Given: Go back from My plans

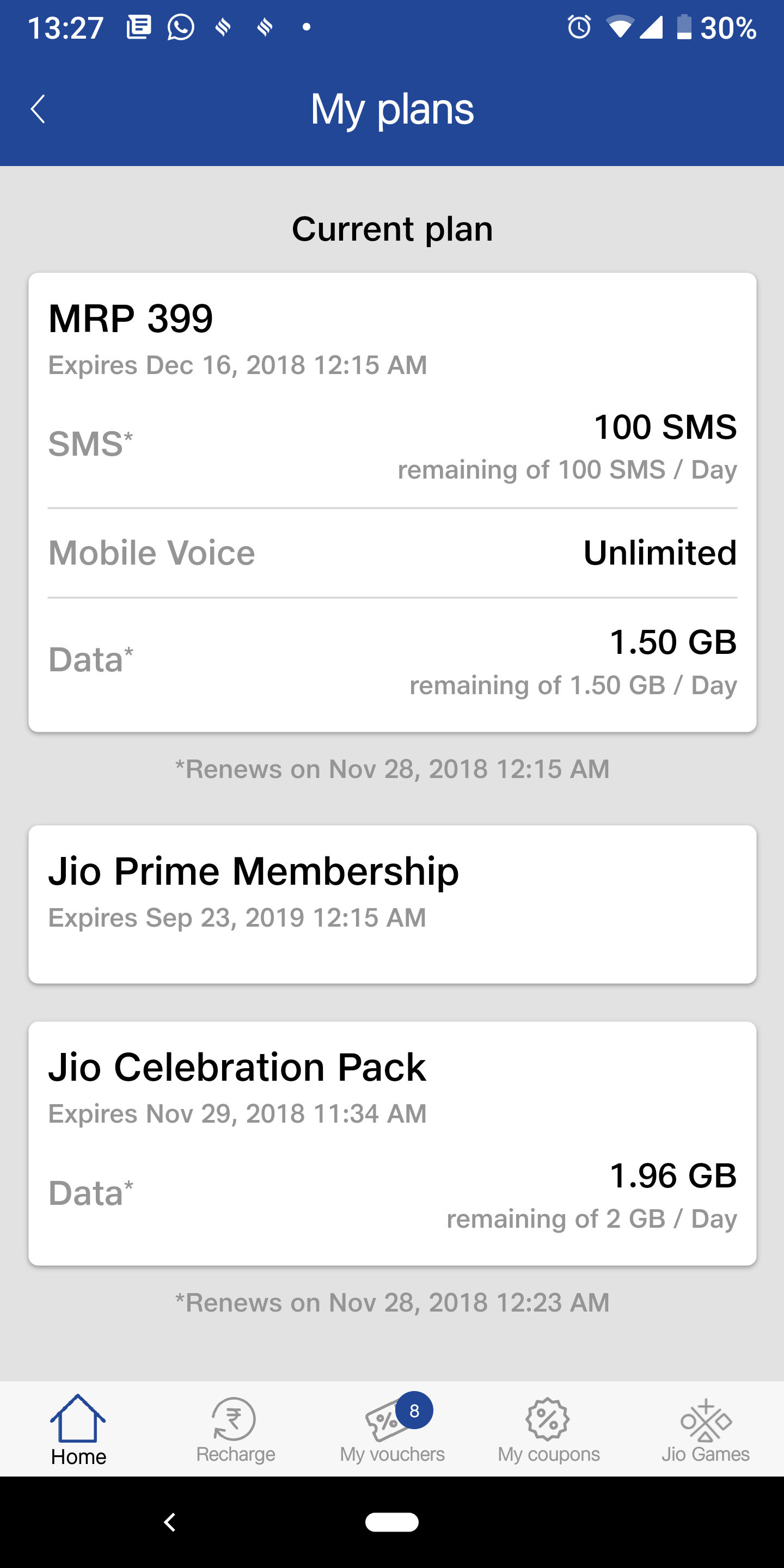Looking at the screenshot, I should point(38,109).
